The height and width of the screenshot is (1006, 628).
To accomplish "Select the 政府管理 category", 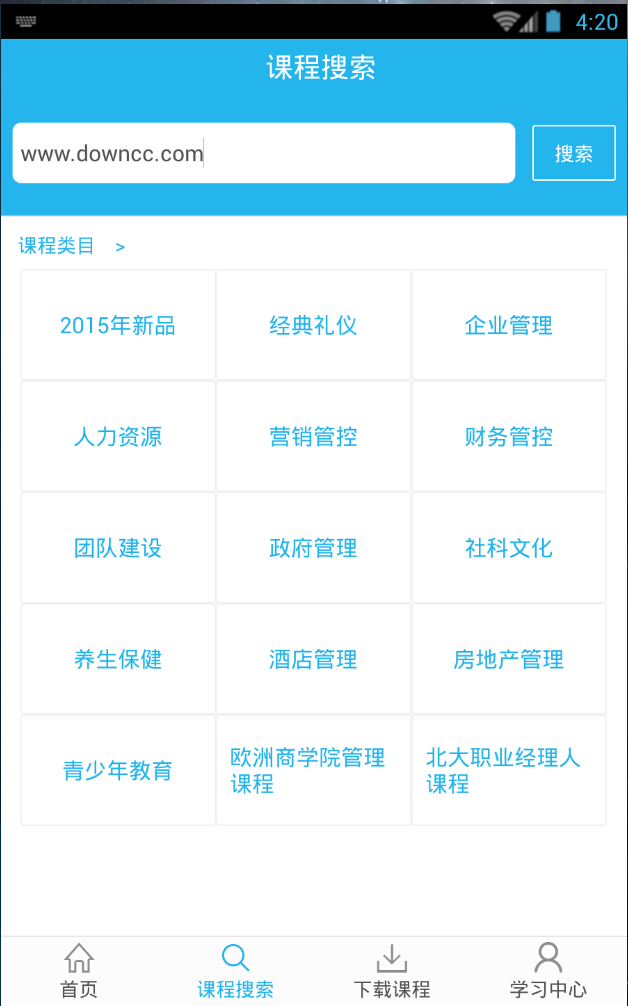I will [x=313, y=548].
